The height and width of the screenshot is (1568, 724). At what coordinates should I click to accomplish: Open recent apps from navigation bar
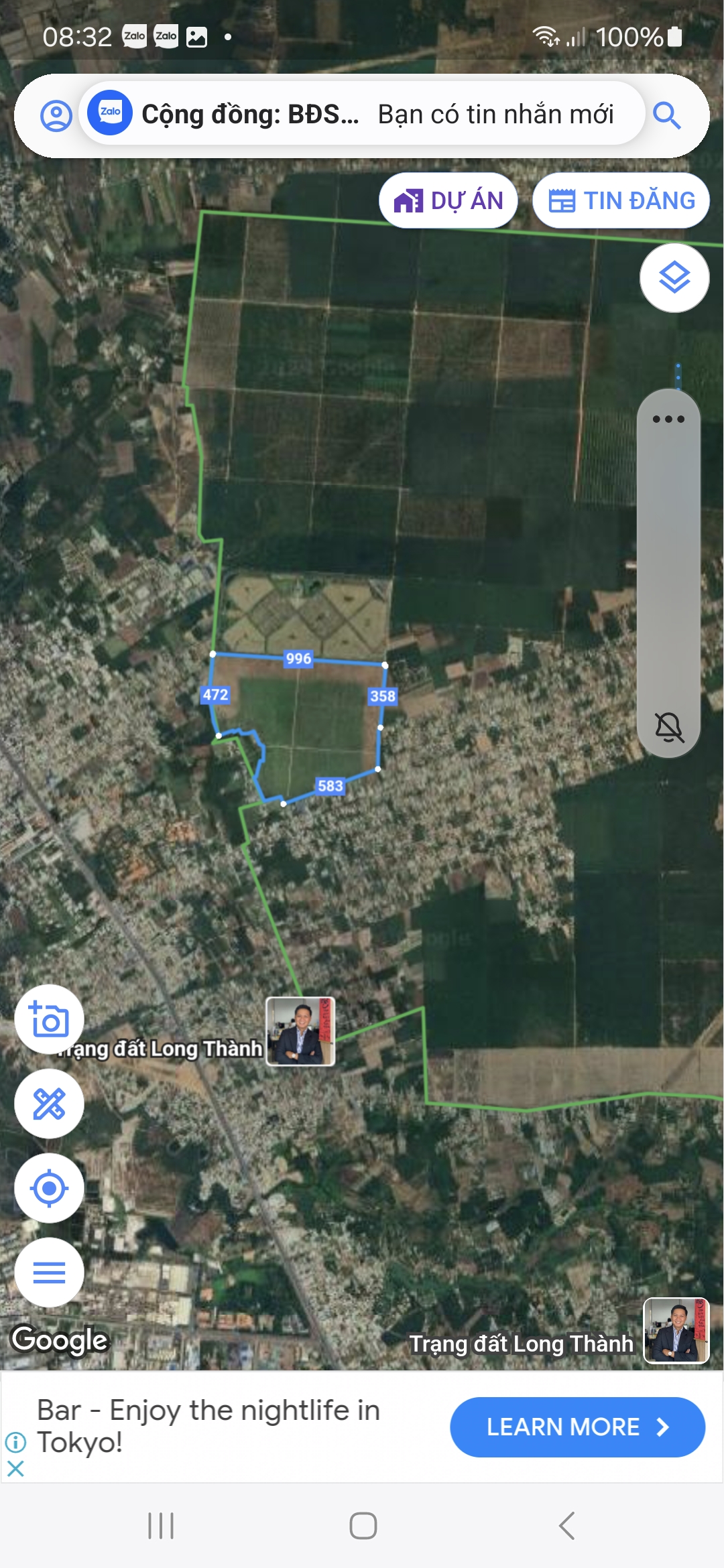(161, 1526)
